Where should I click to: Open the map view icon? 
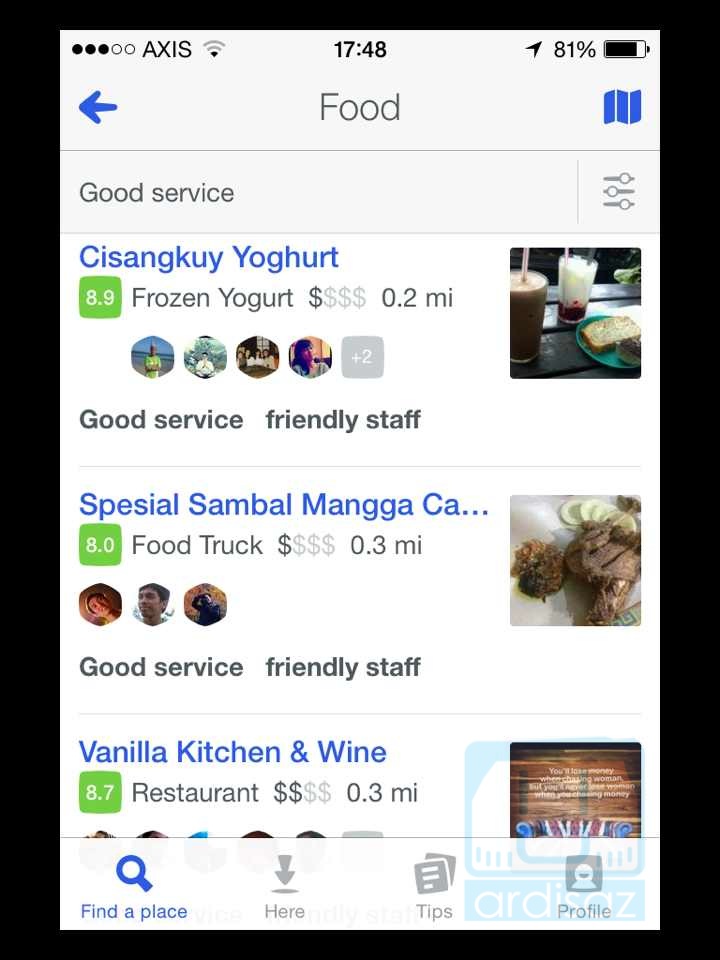point(622,107)
